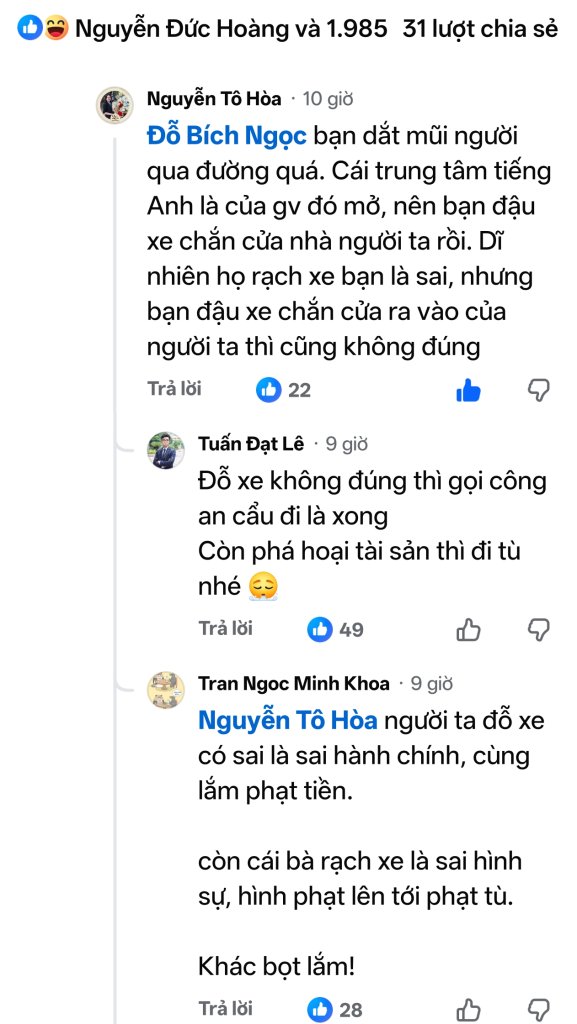Screen dimensions: 577x1024
Task: Dislike Tuấn Đạt Lê's comment
Action: click(x=538, y=630)
